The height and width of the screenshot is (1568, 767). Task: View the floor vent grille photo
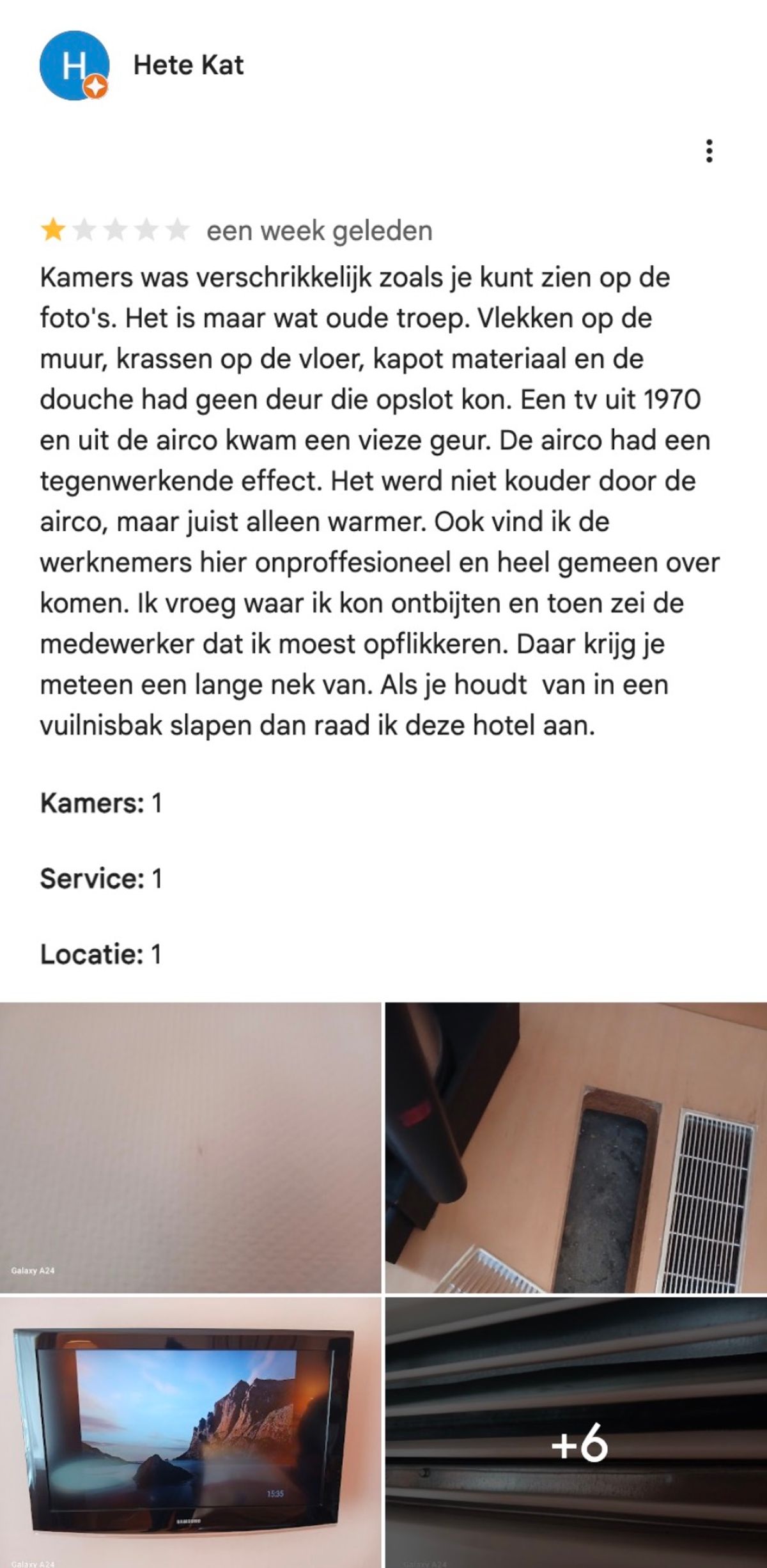click(x=575, y=1147)
